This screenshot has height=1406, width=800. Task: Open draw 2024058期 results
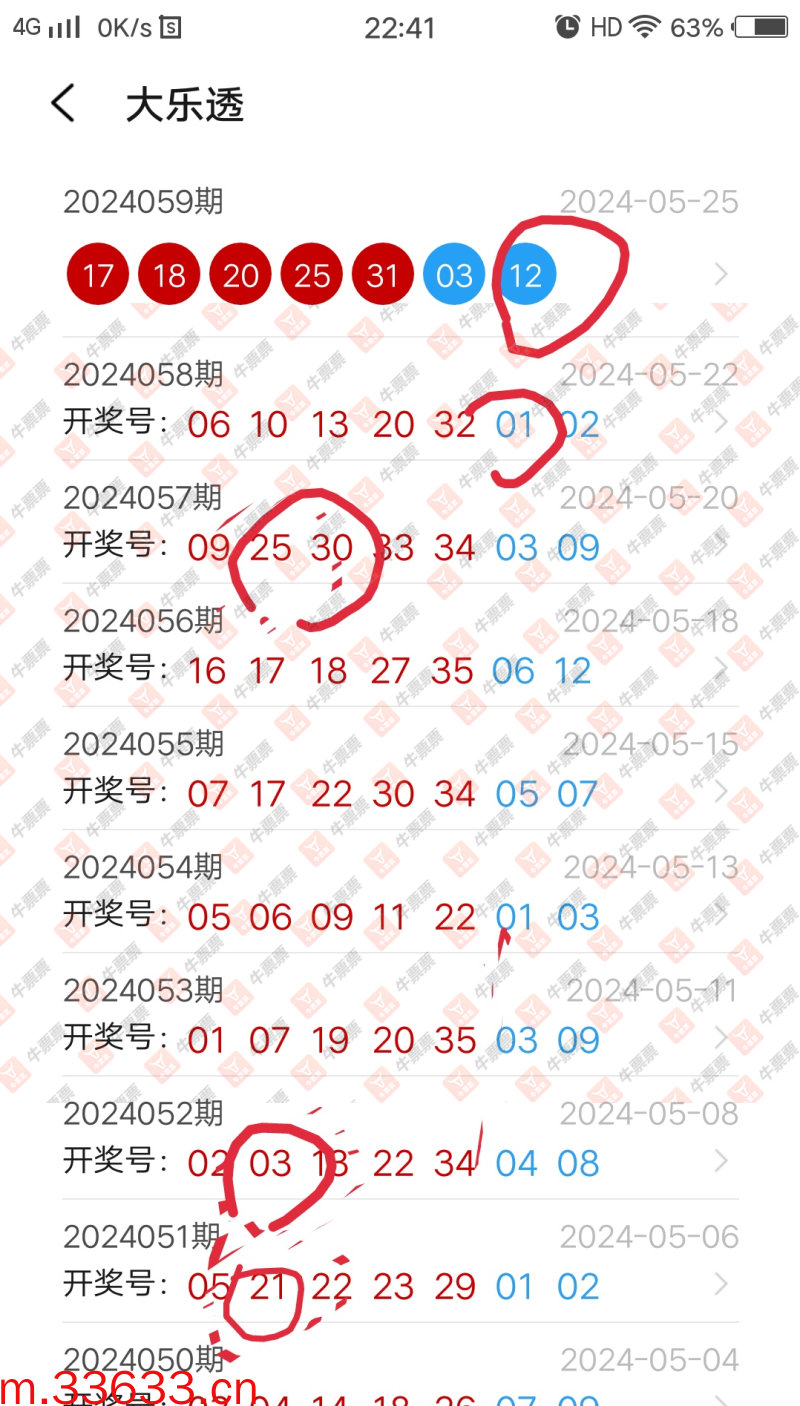click(x=400, y=400)
